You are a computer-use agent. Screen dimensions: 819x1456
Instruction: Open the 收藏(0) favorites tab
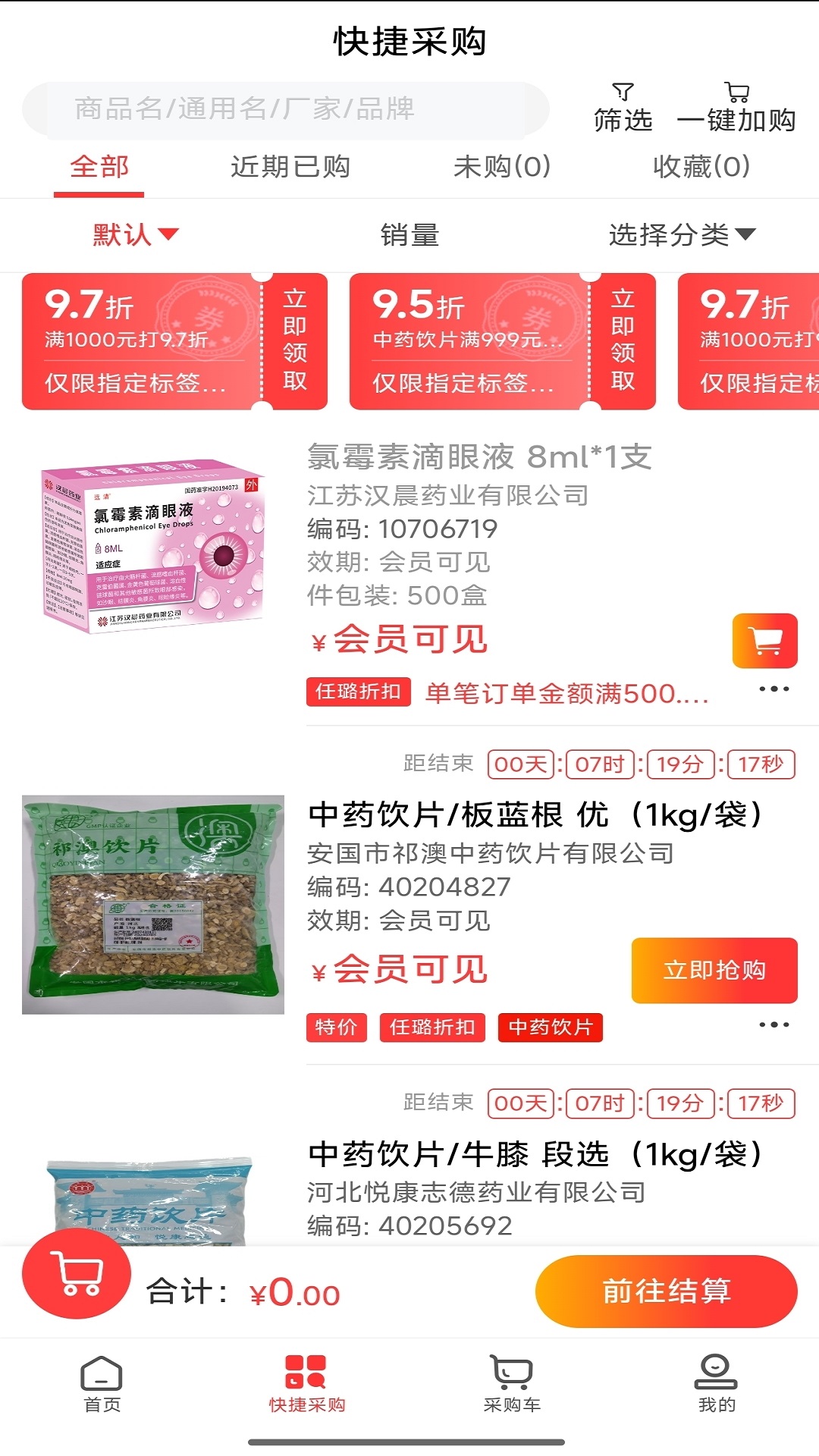702,168
